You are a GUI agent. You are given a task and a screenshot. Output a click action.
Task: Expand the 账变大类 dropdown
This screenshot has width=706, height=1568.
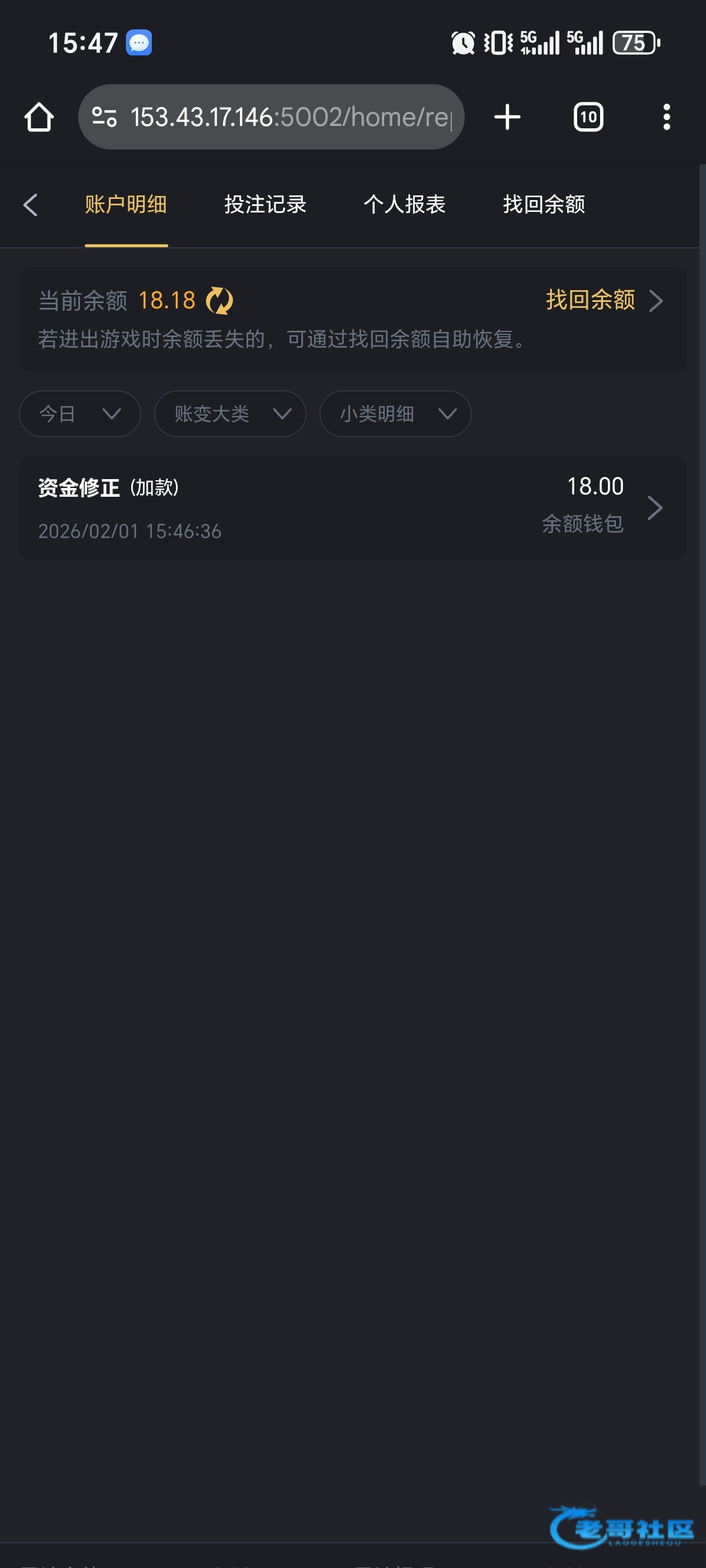tap(230, 414)
